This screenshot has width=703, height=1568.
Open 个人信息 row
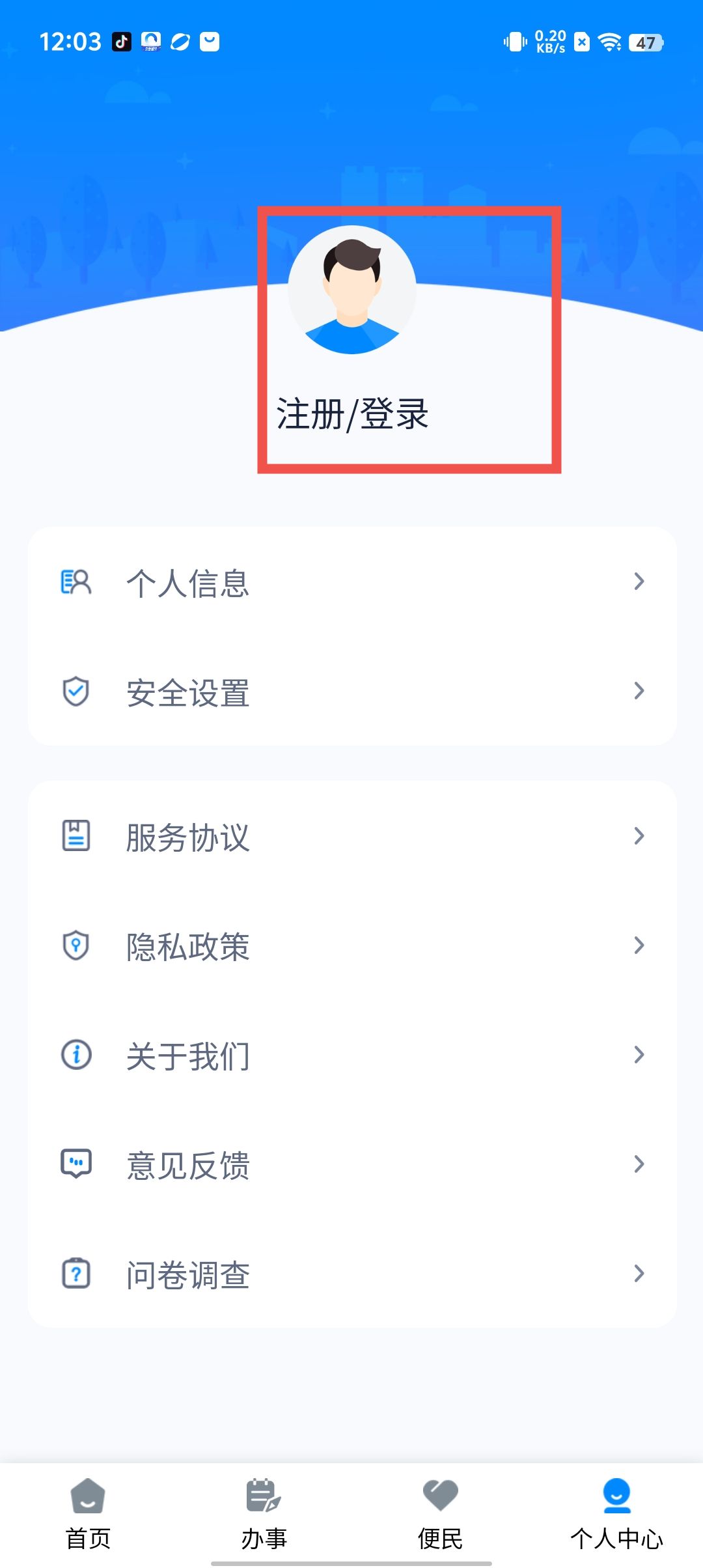click(x=351, y=582)
